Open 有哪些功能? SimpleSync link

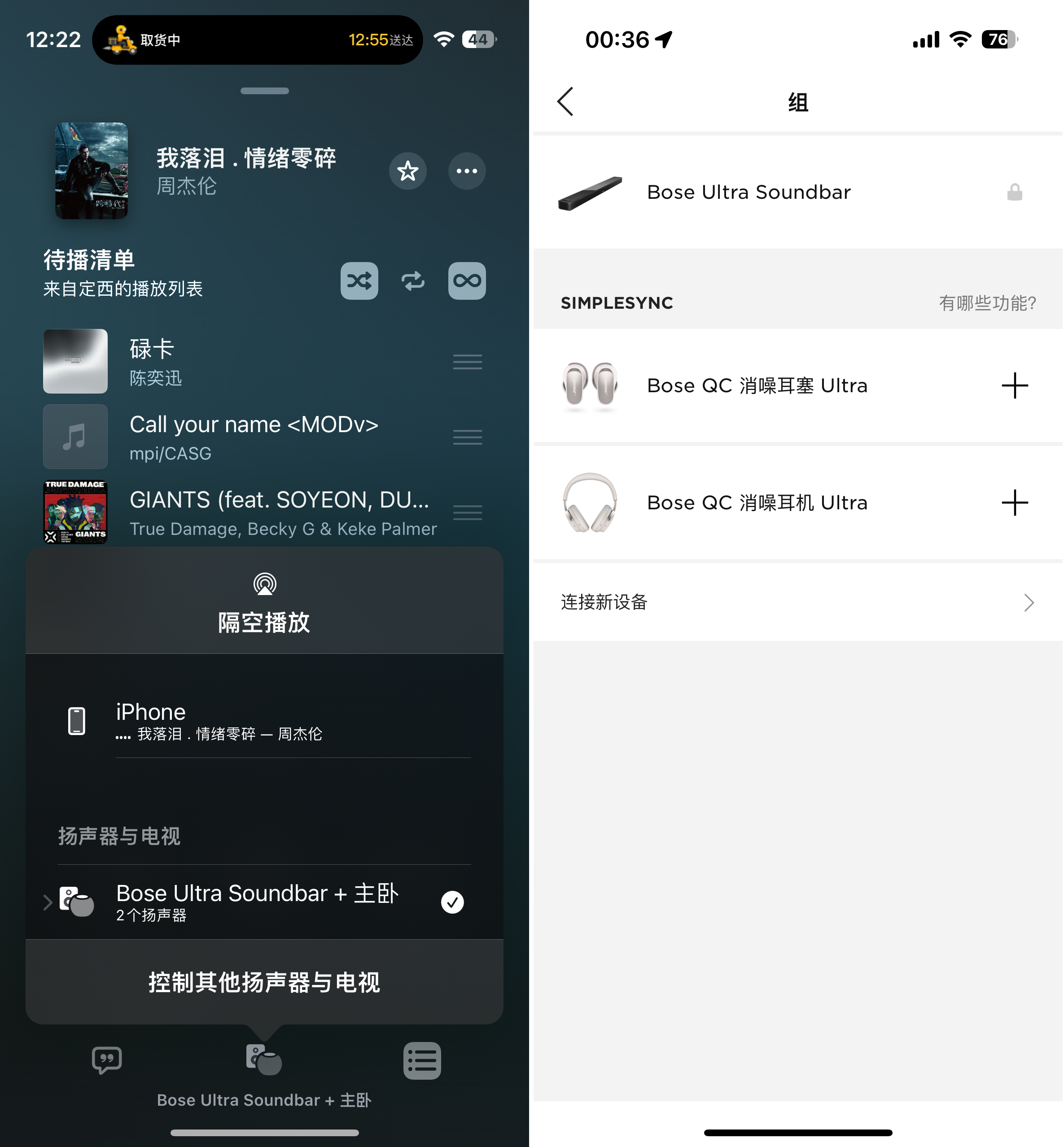[x=988, y=303]
